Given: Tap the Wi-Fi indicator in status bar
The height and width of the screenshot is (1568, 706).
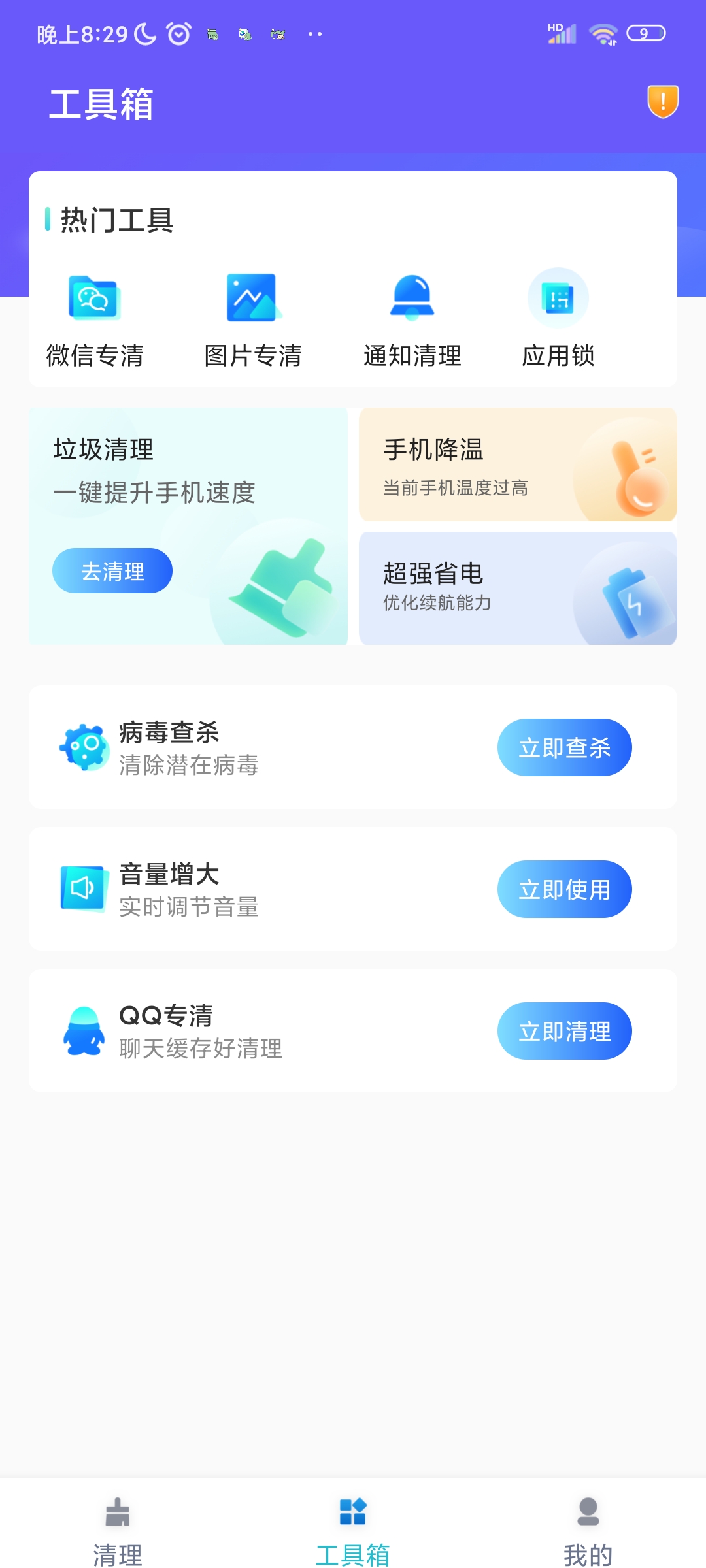Looking at the screenshot, I should pos(603,33).
